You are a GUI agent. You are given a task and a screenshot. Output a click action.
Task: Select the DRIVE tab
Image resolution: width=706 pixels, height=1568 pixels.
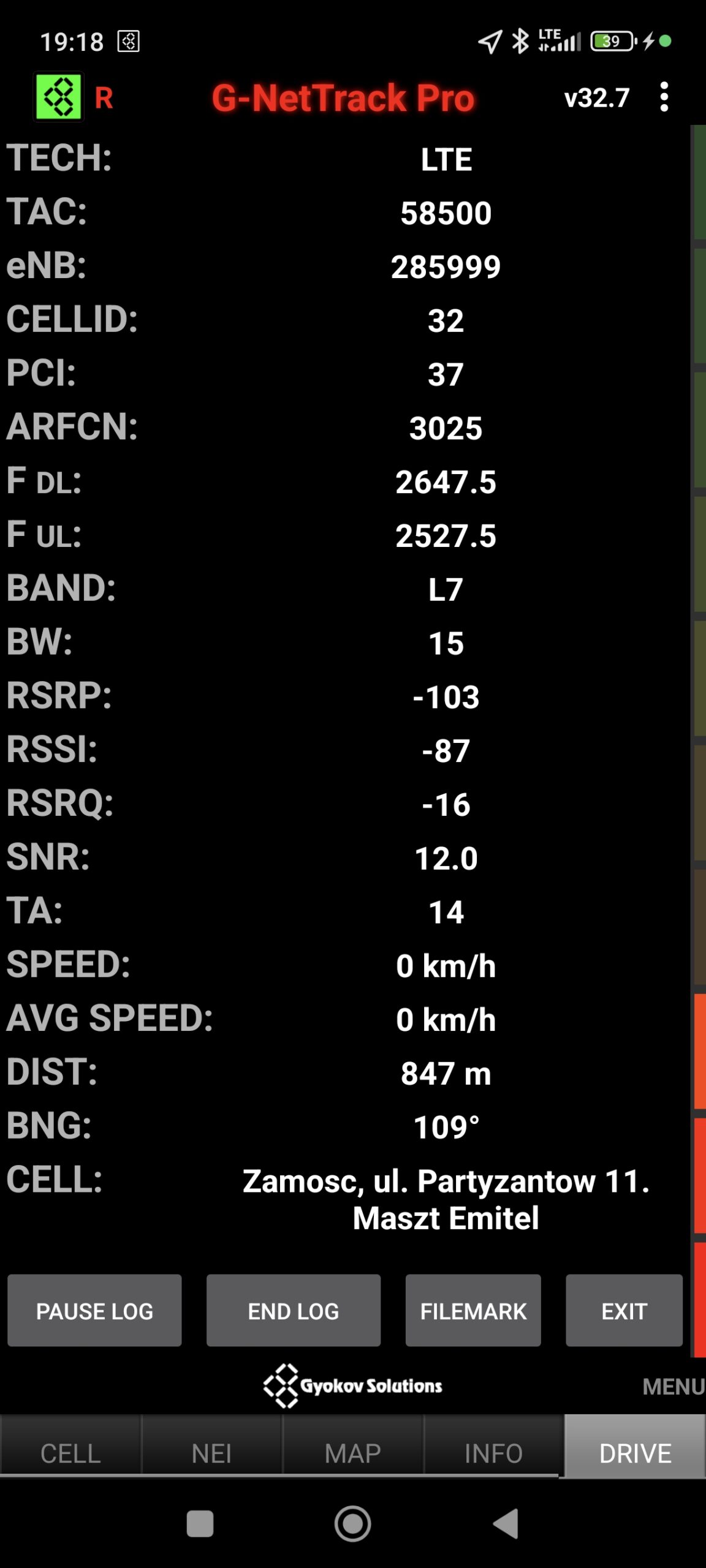635,1453
